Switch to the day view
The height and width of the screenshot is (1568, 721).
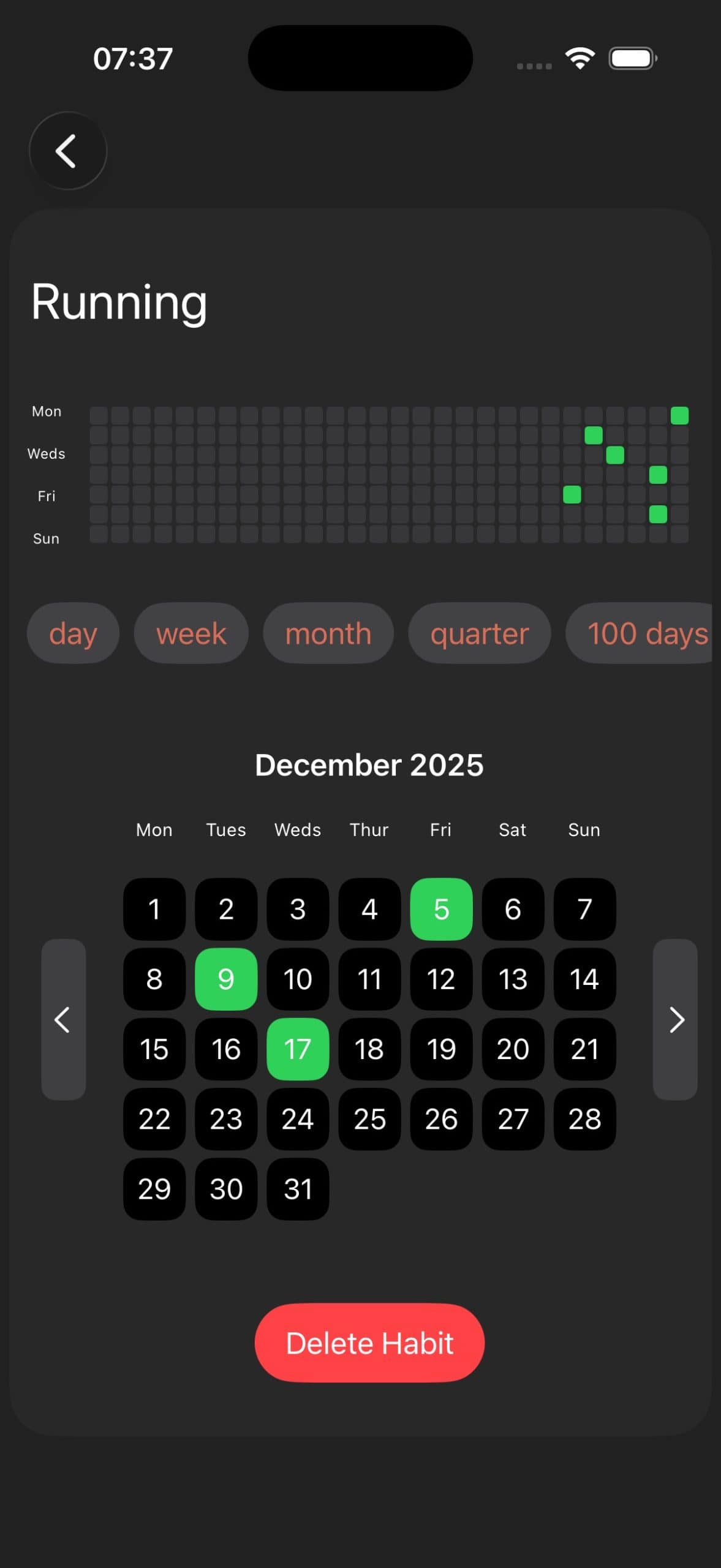tap(73, 633)
